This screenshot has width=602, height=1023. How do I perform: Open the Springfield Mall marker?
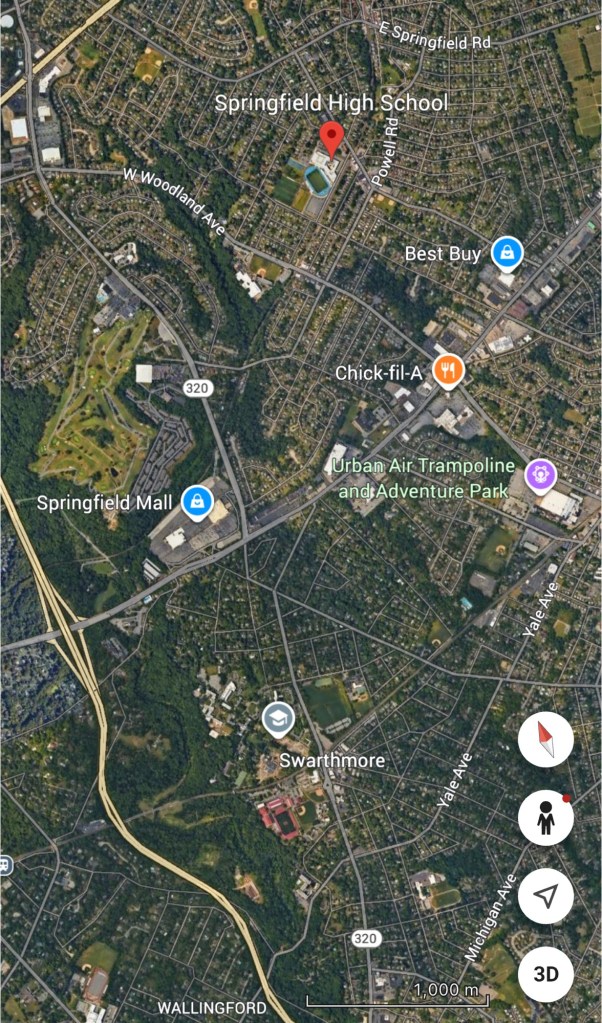(x=197, y=502)
